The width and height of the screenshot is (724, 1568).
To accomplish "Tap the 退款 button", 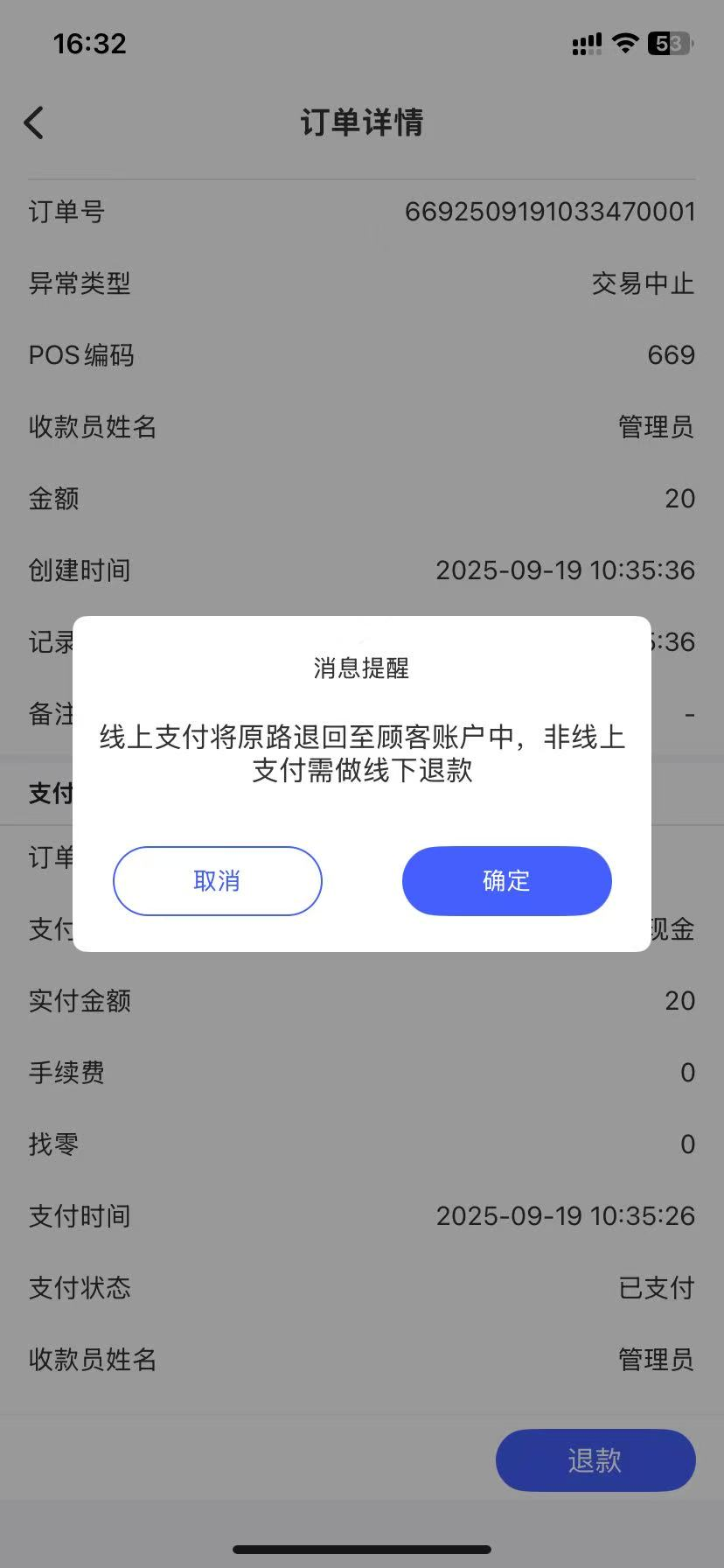I will click(595, 1459).
